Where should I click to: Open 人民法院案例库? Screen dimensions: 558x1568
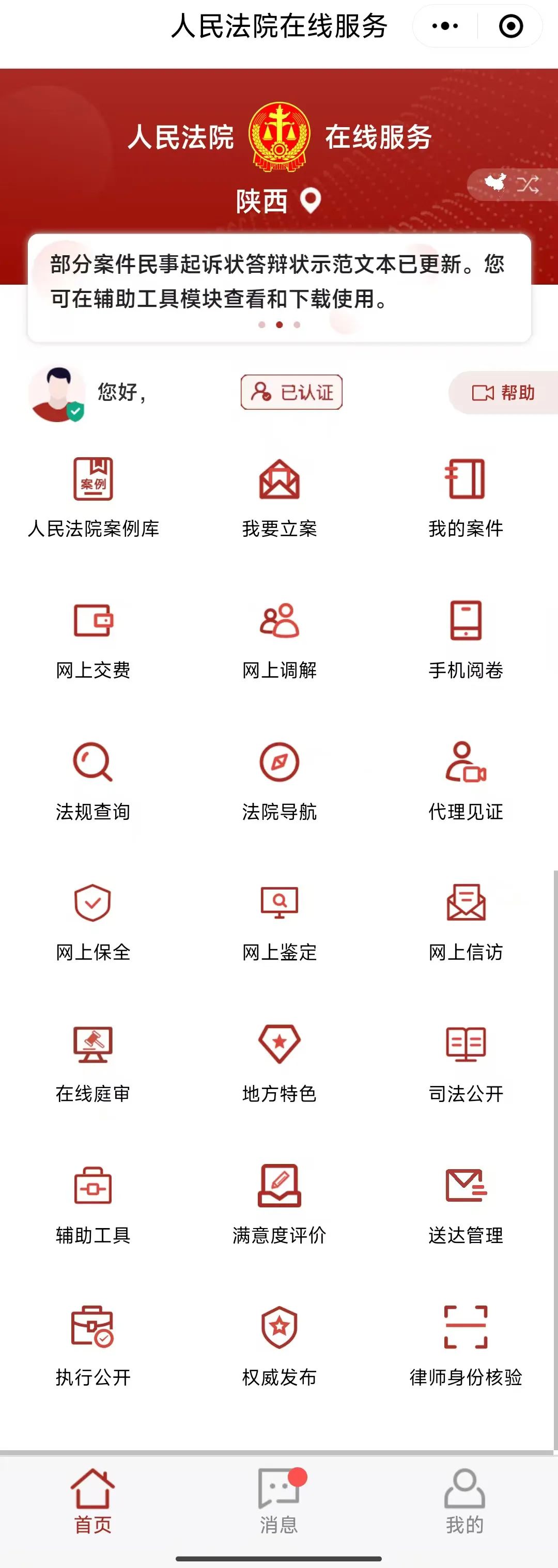tap(93, 496)
